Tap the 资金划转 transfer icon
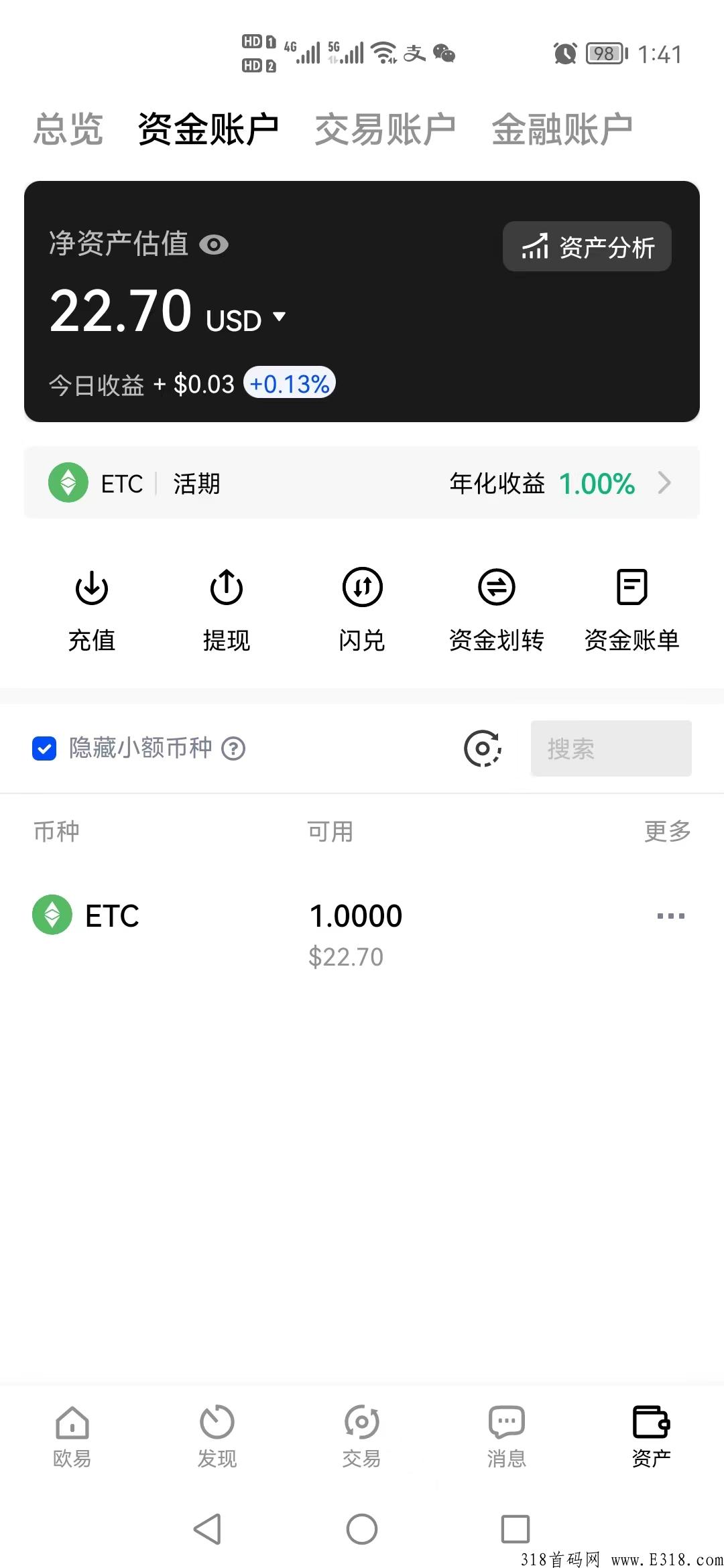Screen dimensions: 724x1568 point(496,587)
